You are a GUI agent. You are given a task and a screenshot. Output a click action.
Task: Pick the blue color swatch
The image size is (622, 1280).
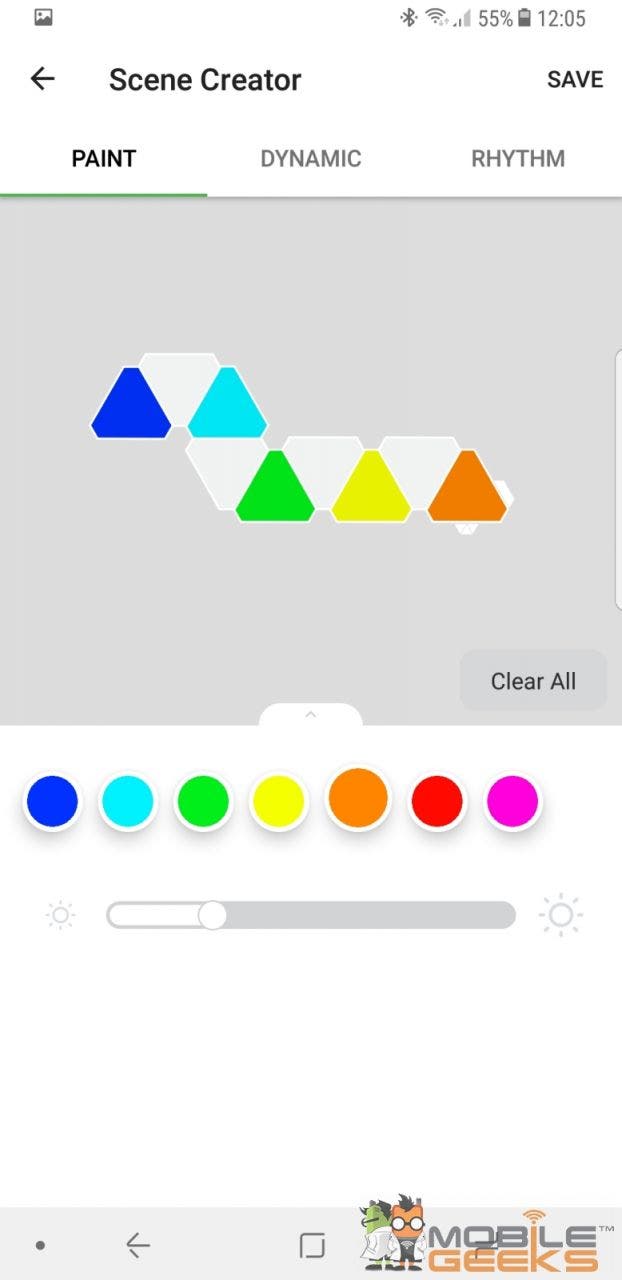52,801
